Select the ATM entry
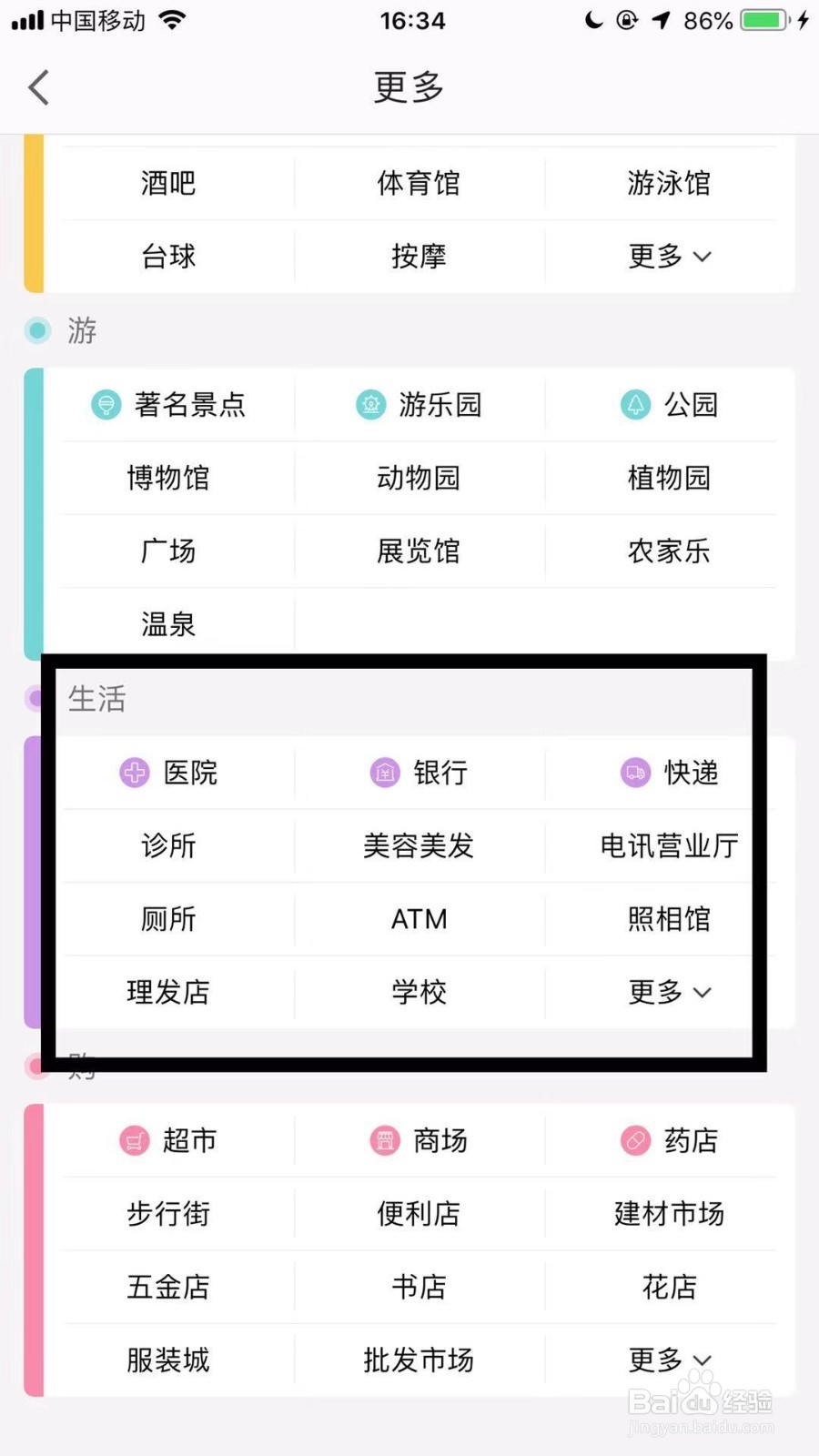819x1456 pixels. pos(418,919)
